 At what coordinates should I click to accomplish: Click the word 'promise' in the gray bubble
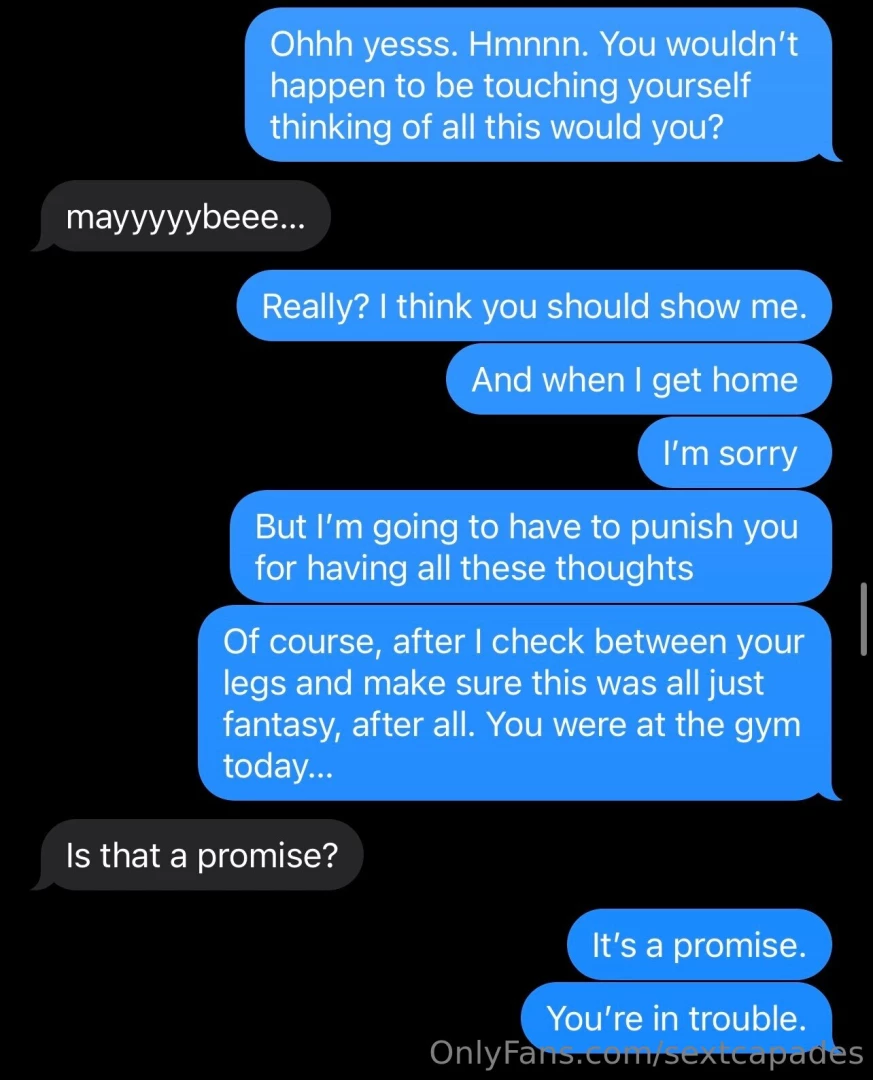point(269,855)
